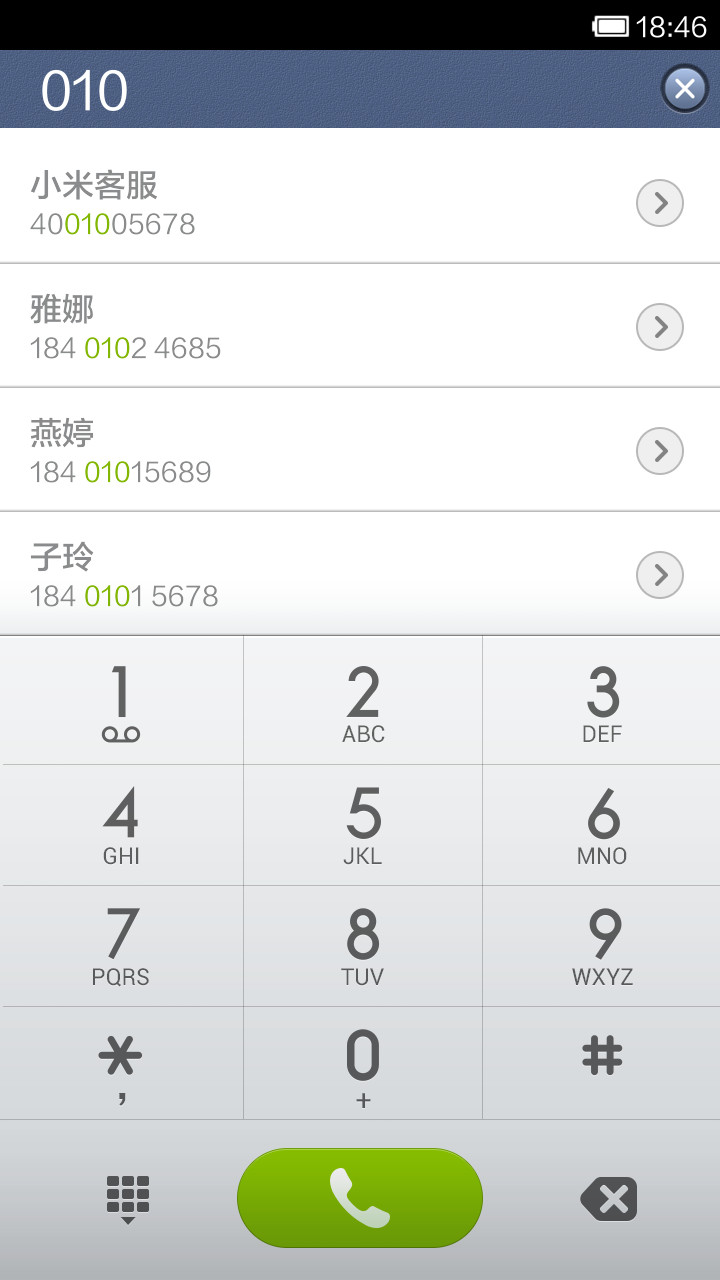The width and height of the screenshot is (720, 1280).
Task: Tap the 0 key
Action: tap(363, 1064)
